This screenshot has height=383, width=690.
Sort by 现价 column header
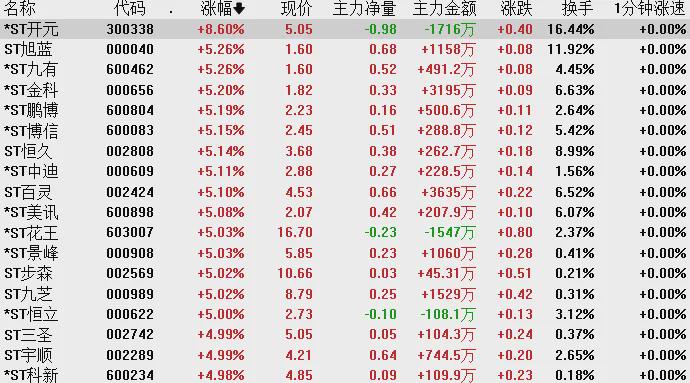(296, 8)
